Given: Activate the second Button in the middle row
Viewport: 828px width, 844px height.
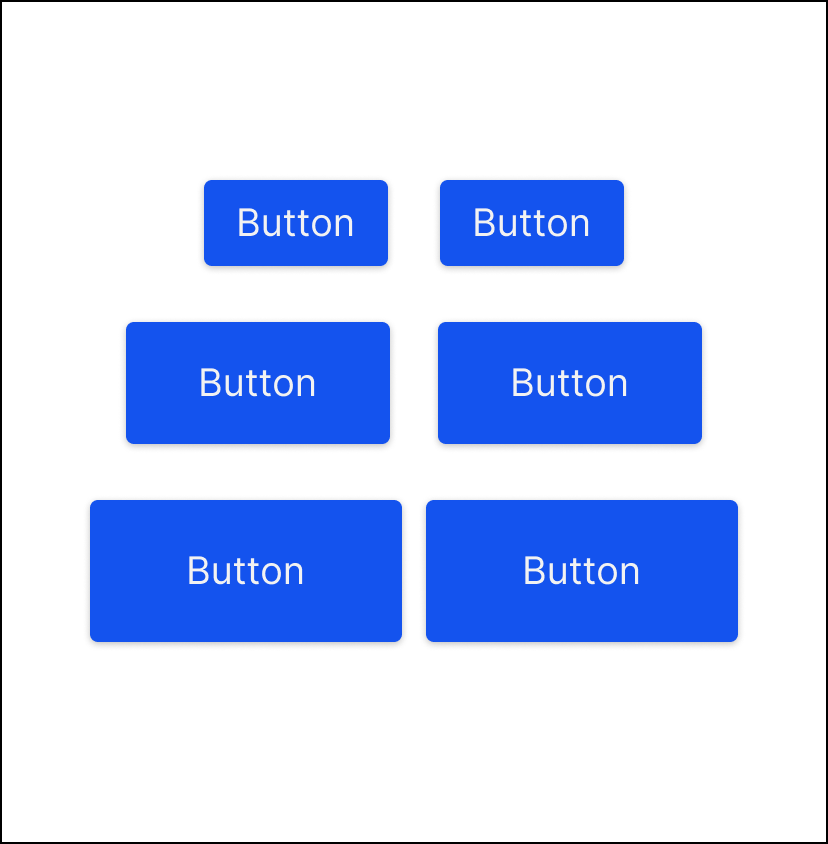Looking at the screenshot, I should click(x=570, y=383).
